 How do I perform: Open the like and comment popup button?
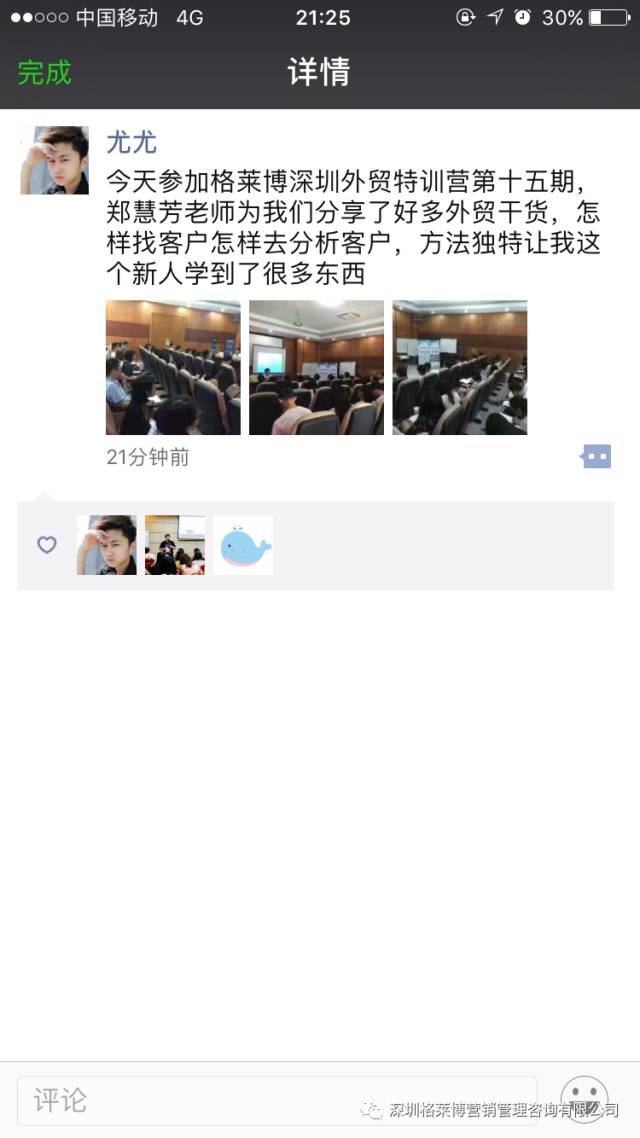click(596, 456)
